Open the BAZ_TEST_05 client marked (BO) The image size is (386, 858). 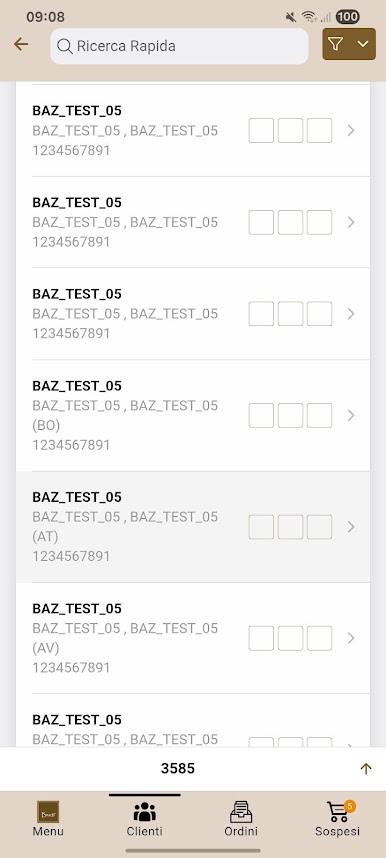(193, 415)
